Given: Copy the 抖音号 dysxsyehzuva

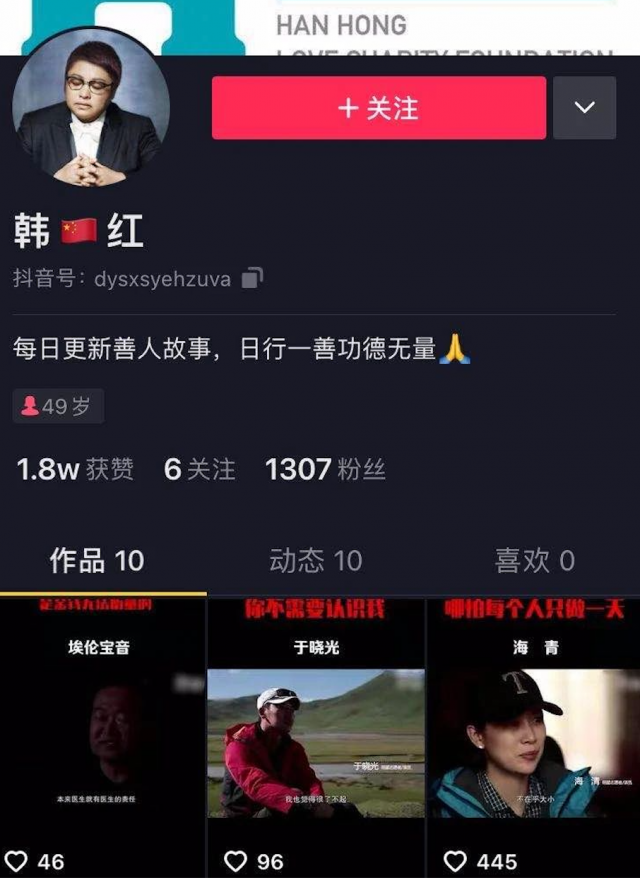Looking at the screenshot, I should click(x=253, y=279).
